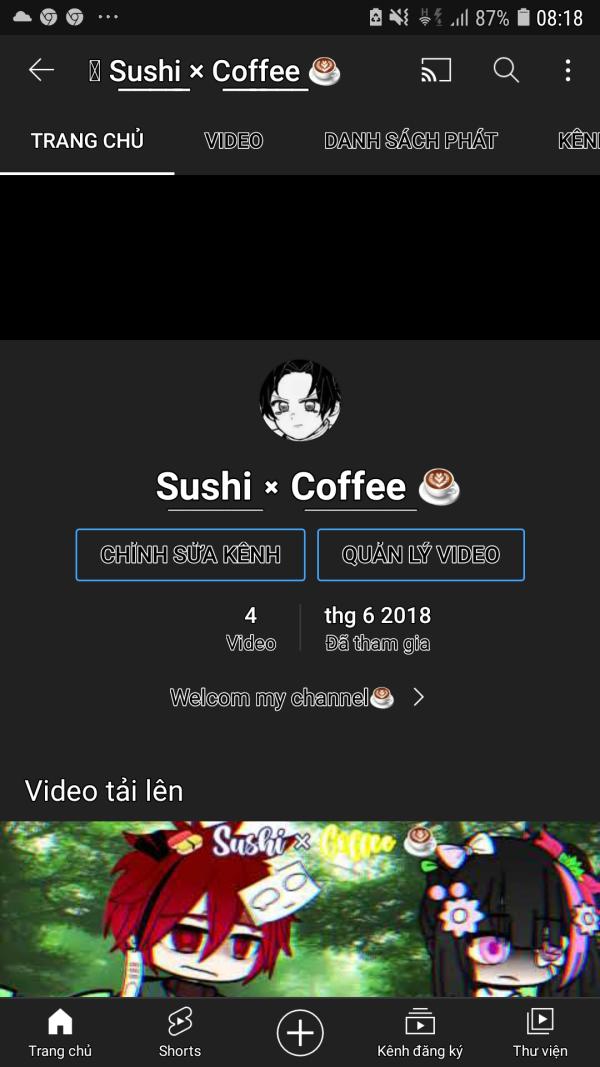Screen dimensions: 600x1067
Task: Open channel search magnifier icon
Action: coord(506,70)
